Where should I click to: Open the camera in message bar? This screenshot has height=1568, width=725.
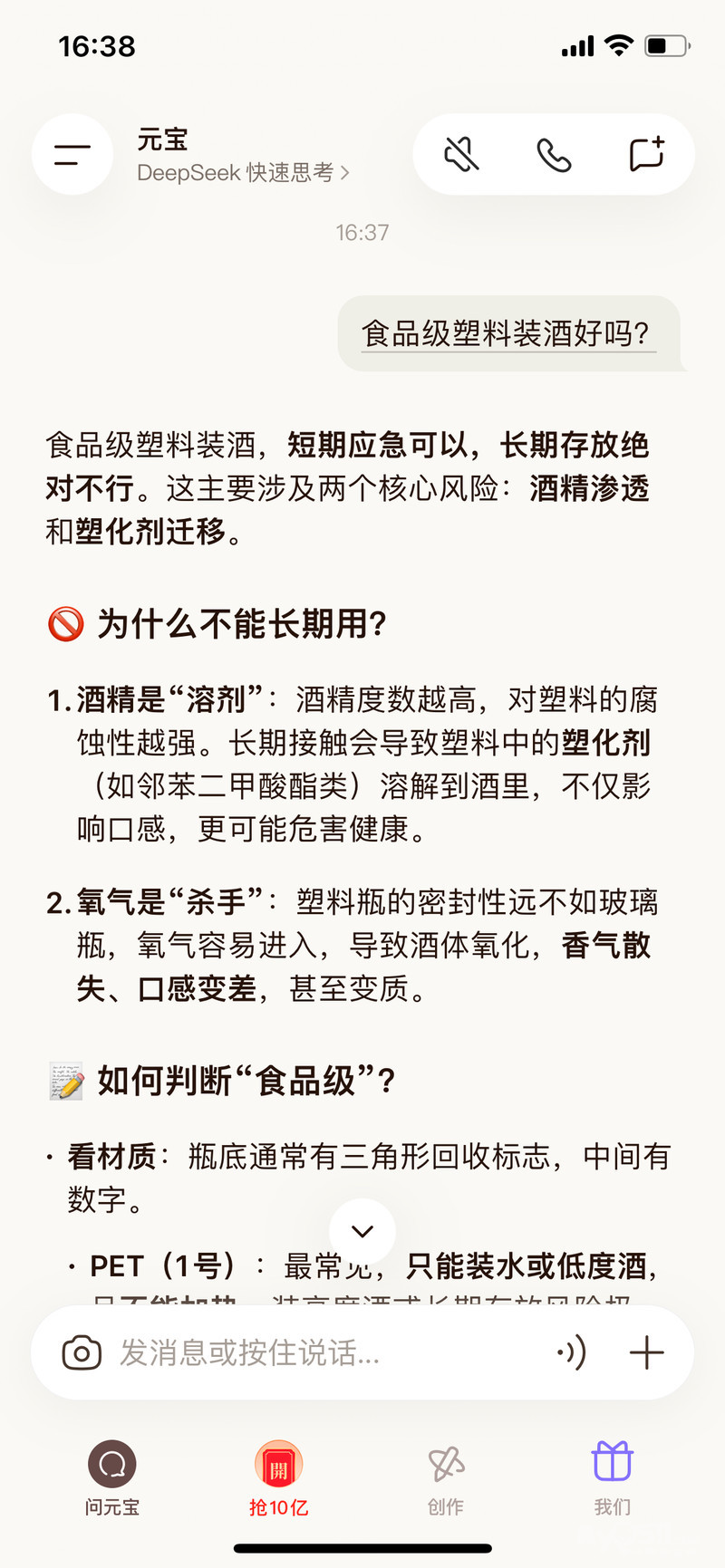[82, 1353]
